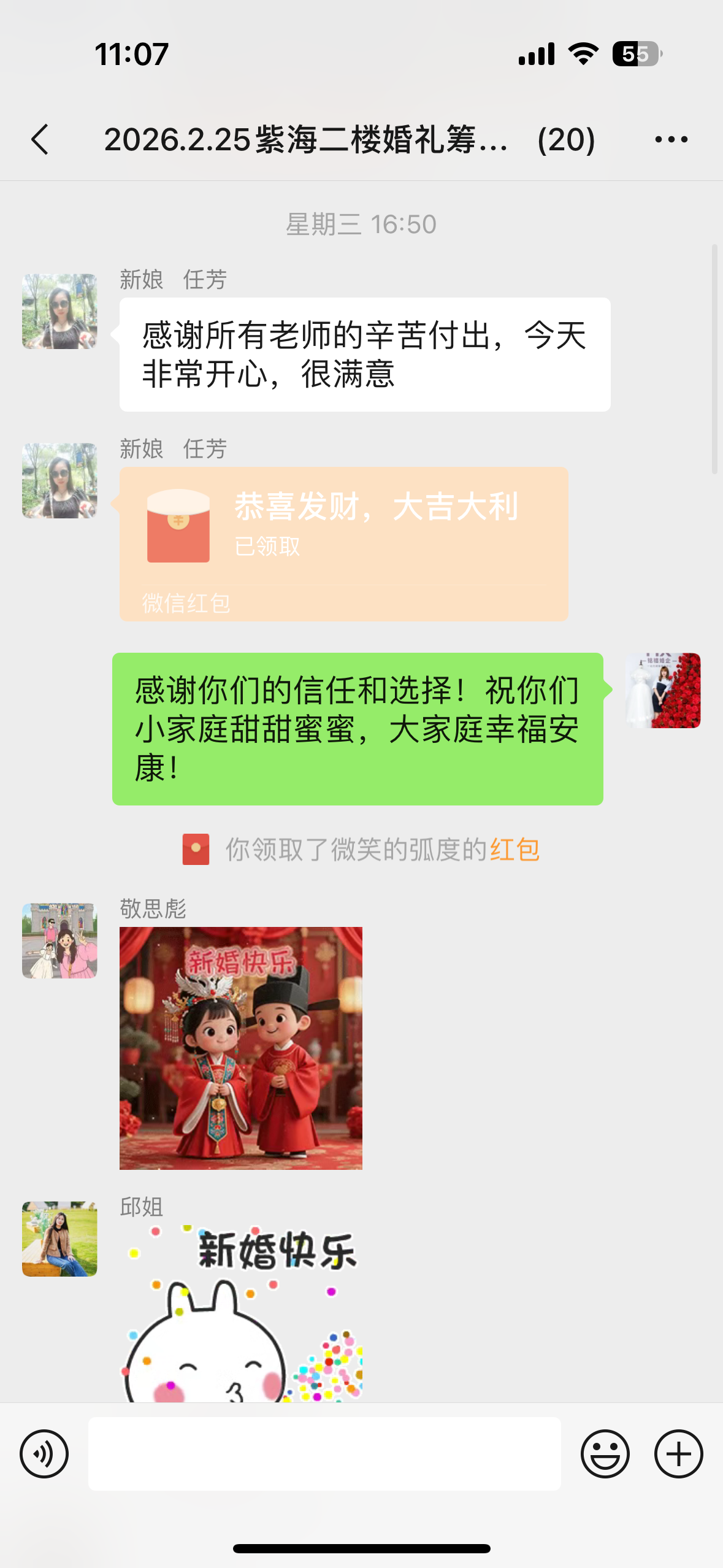The width and height of the screenshot is (723, 1568).
Task: Open the group chat details menu
Action: coord(671,139)
